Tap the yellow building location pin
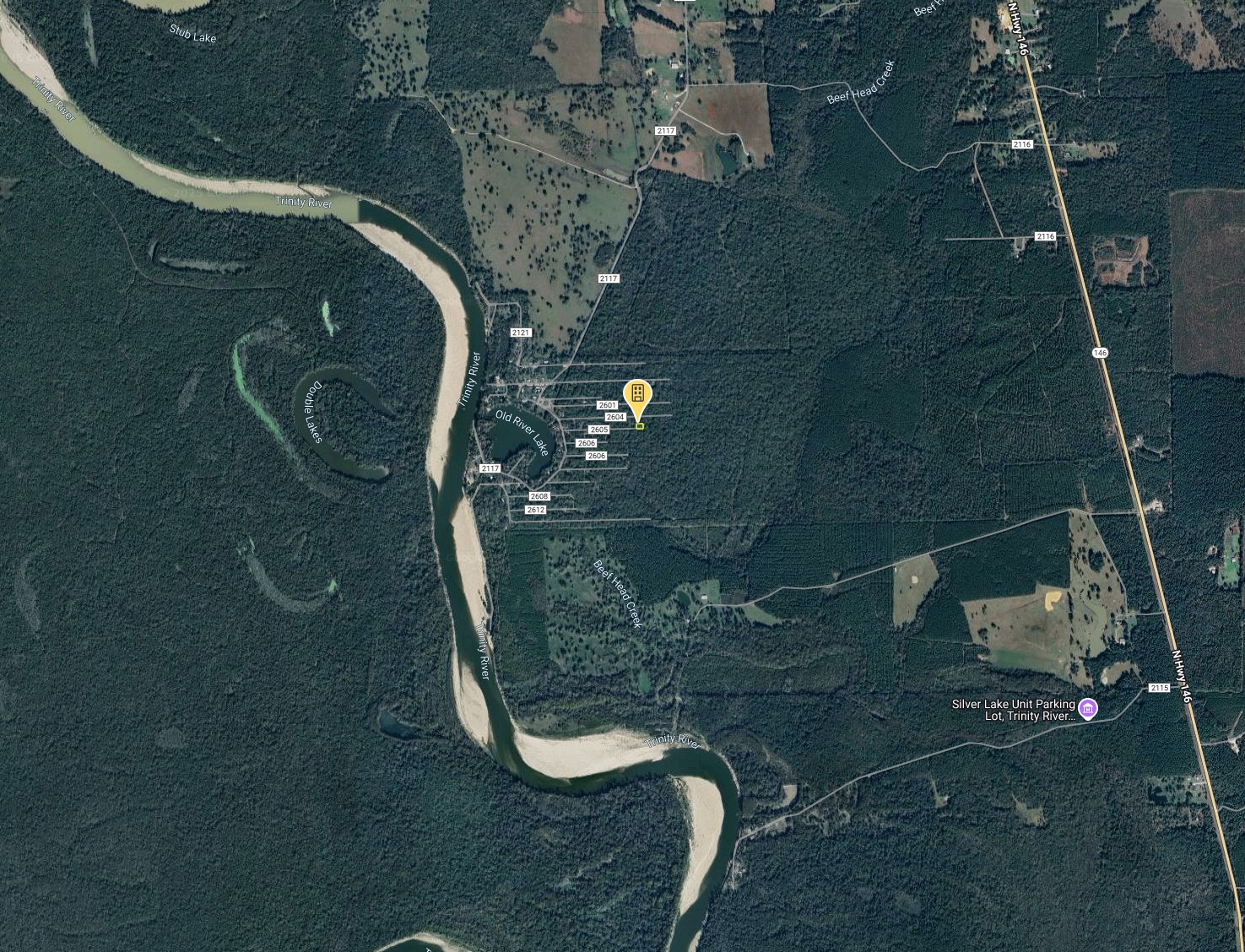The height and width of the screenshot is (952, 1245). (638, 394)
